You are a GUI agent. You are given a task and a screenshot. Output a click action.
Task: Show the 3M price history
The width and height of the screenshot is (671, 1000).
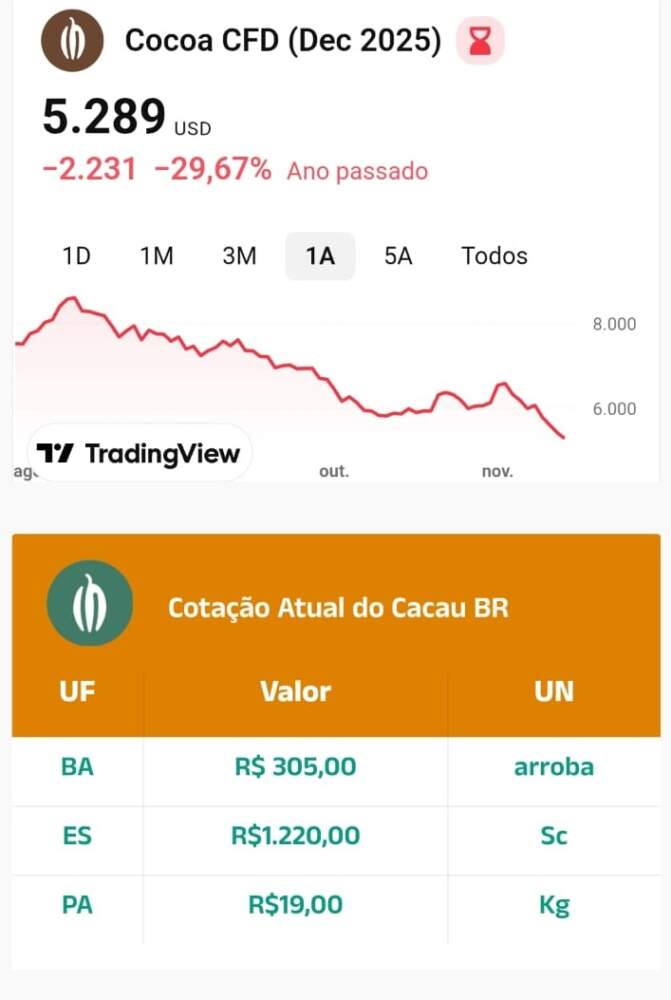[239, 256]
